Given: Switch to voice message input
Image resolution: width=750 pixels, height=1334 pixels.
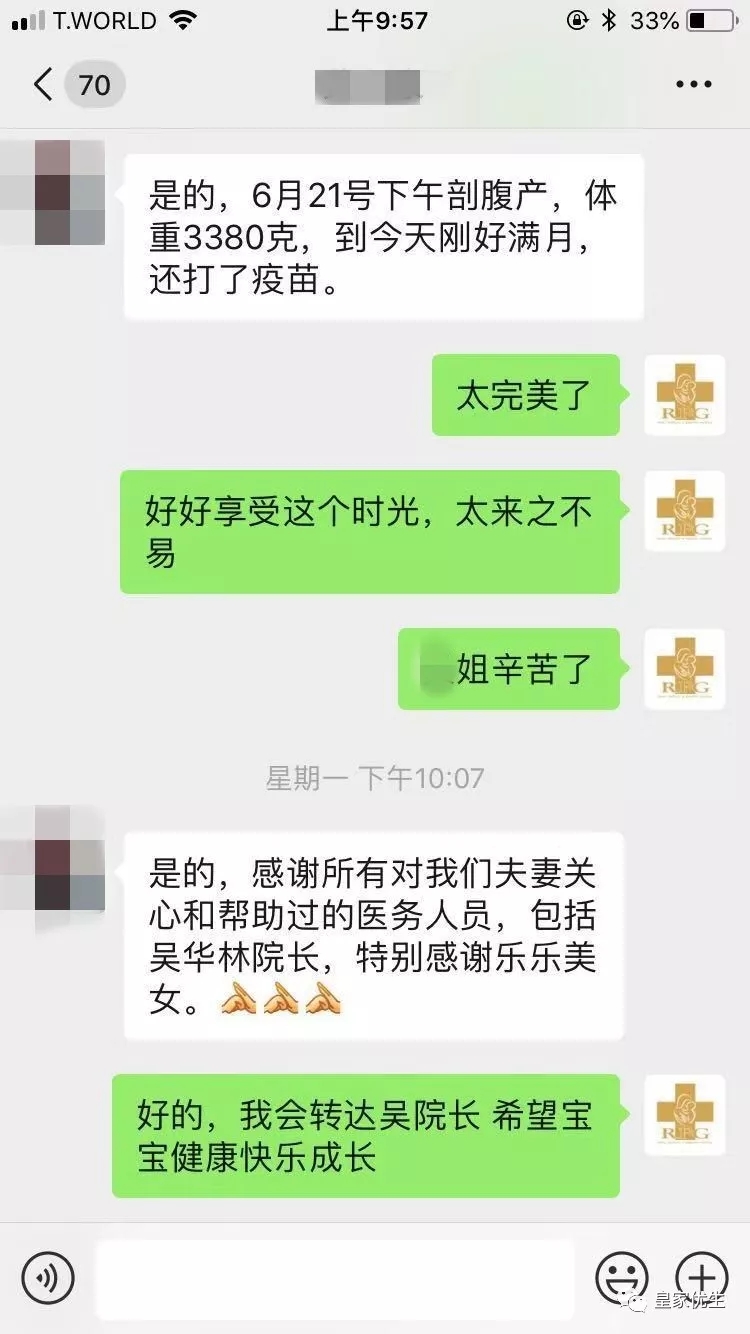Looking at the screenshot, I should [x=48, y=1277].
